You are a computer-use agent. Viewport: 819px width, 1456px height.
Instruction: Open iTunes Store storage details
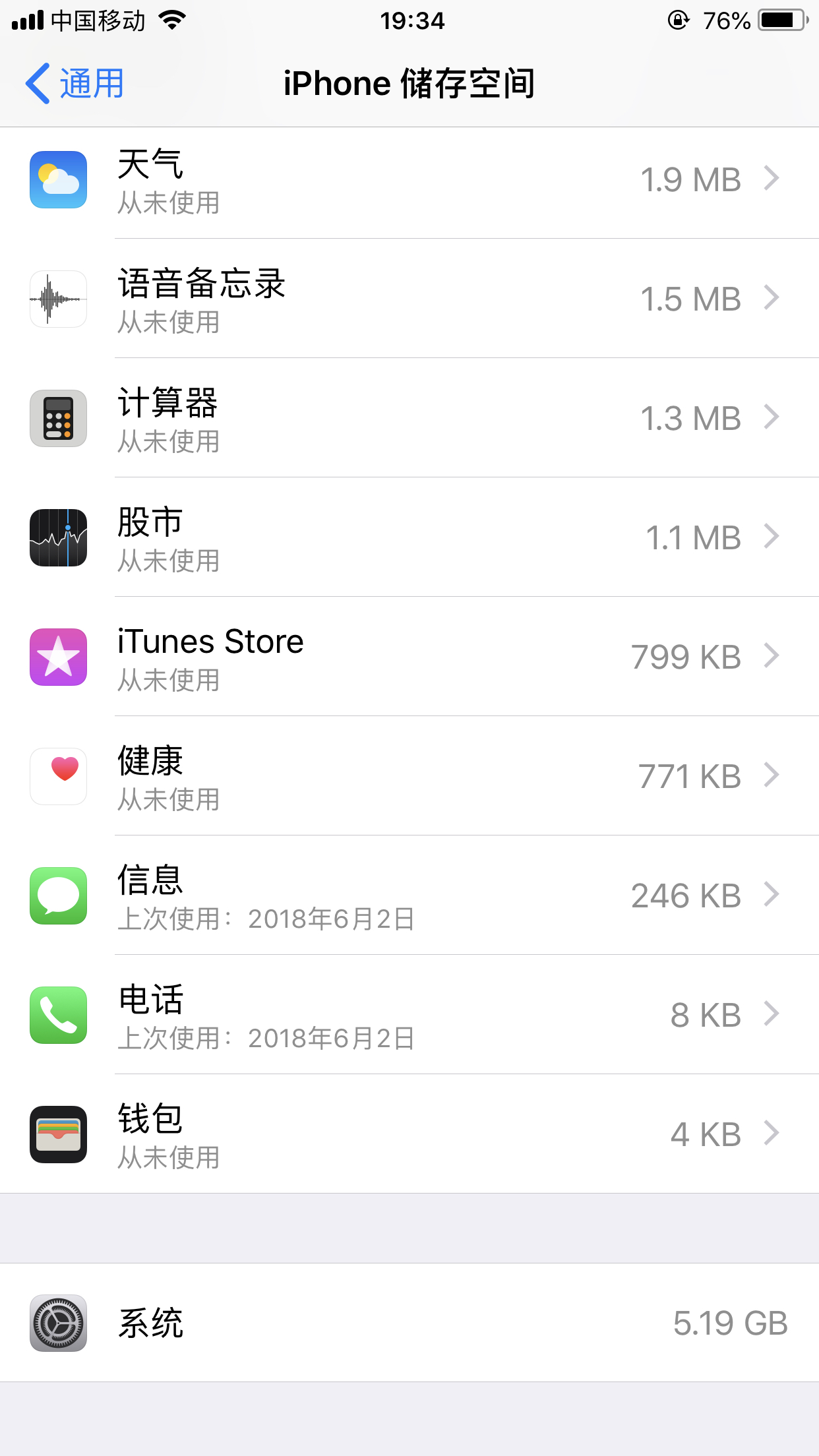[409, 657]
